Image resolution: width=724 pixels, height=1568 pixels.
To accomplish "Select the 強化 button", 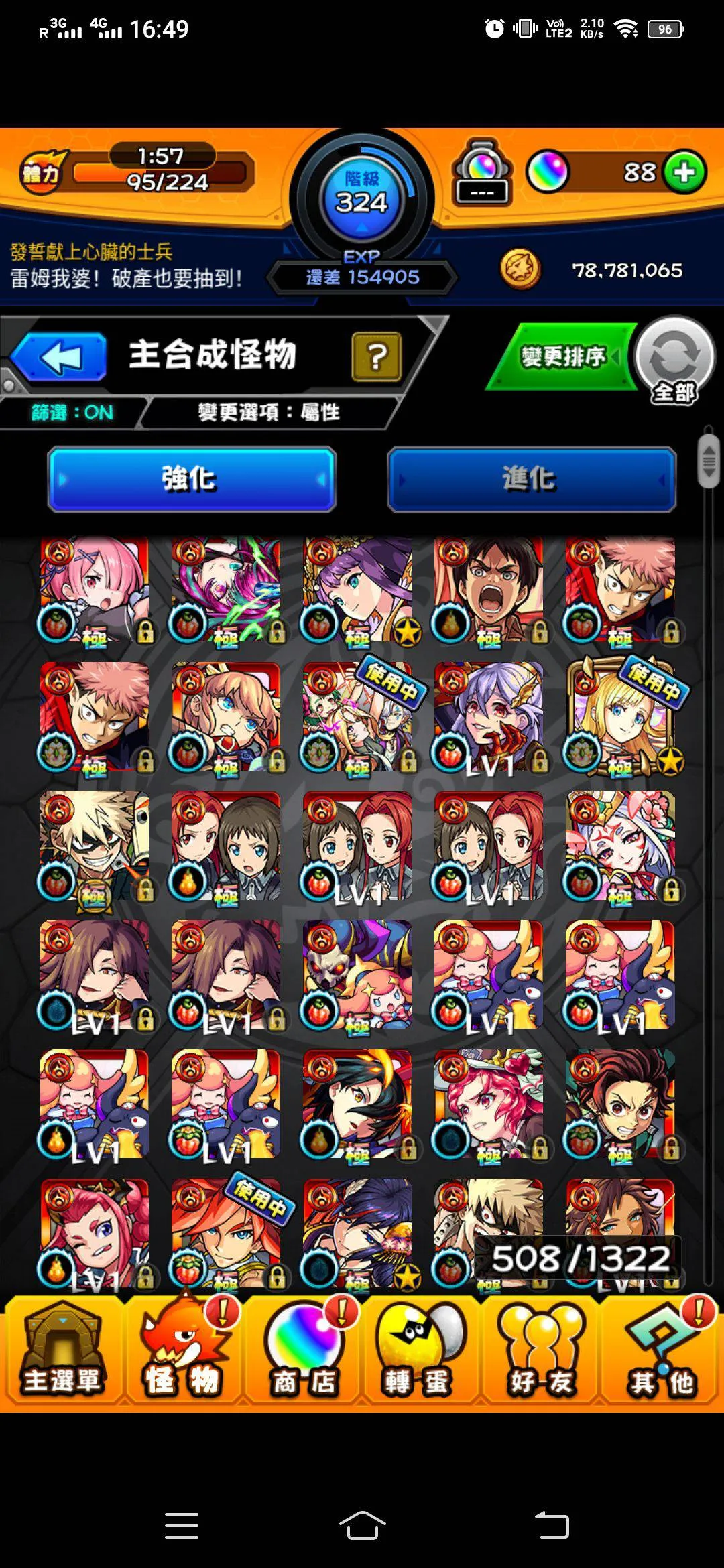I will [191, 479].
